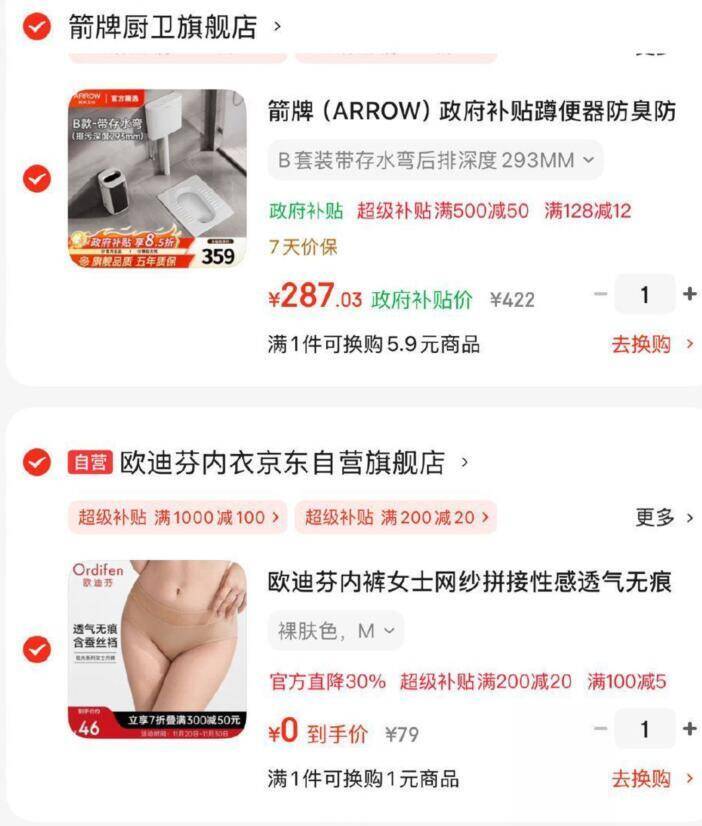Change the 裸肤色, M variant selection
The width and height of the screenshot is (702, 826).
tap(335, 631)
